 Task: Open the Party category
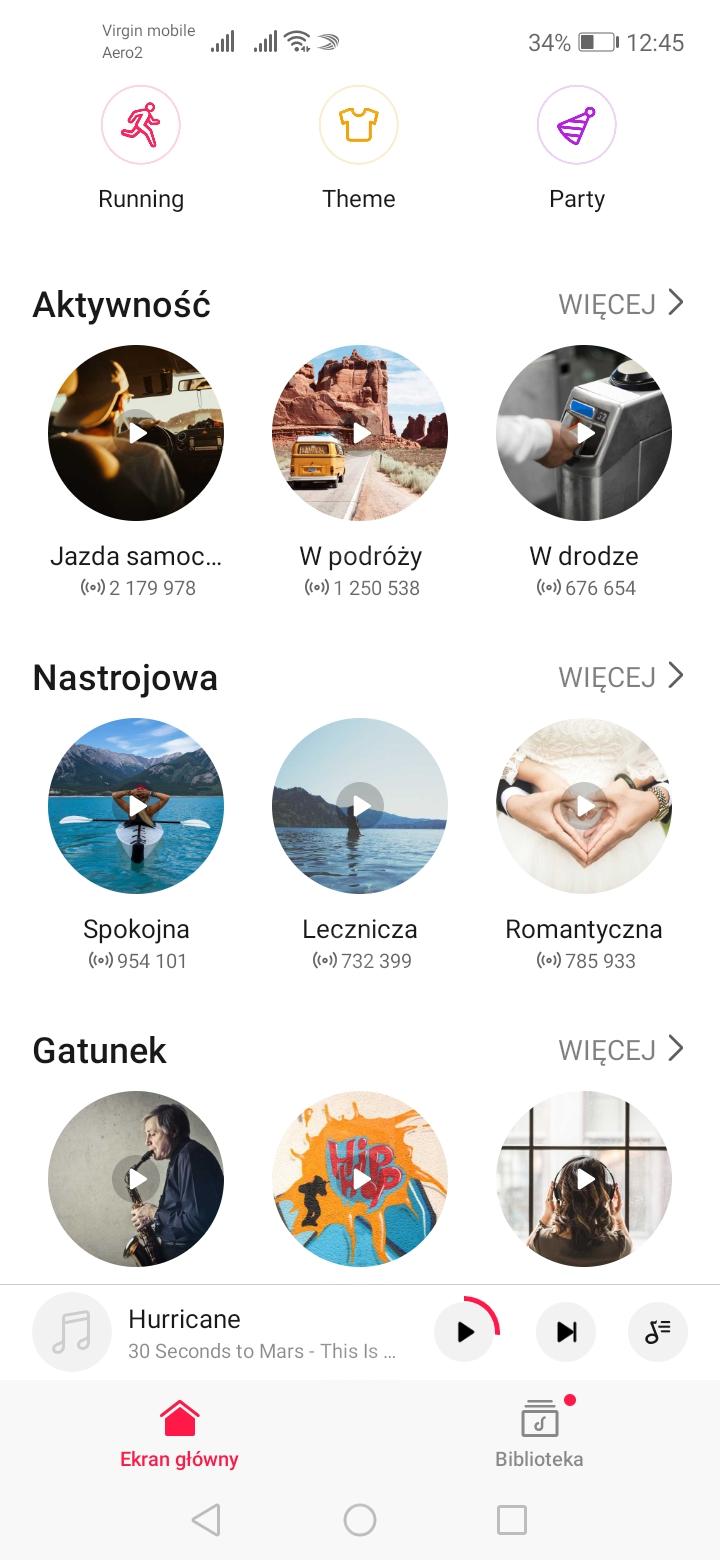pyautogui.click(x=576, y=126)
